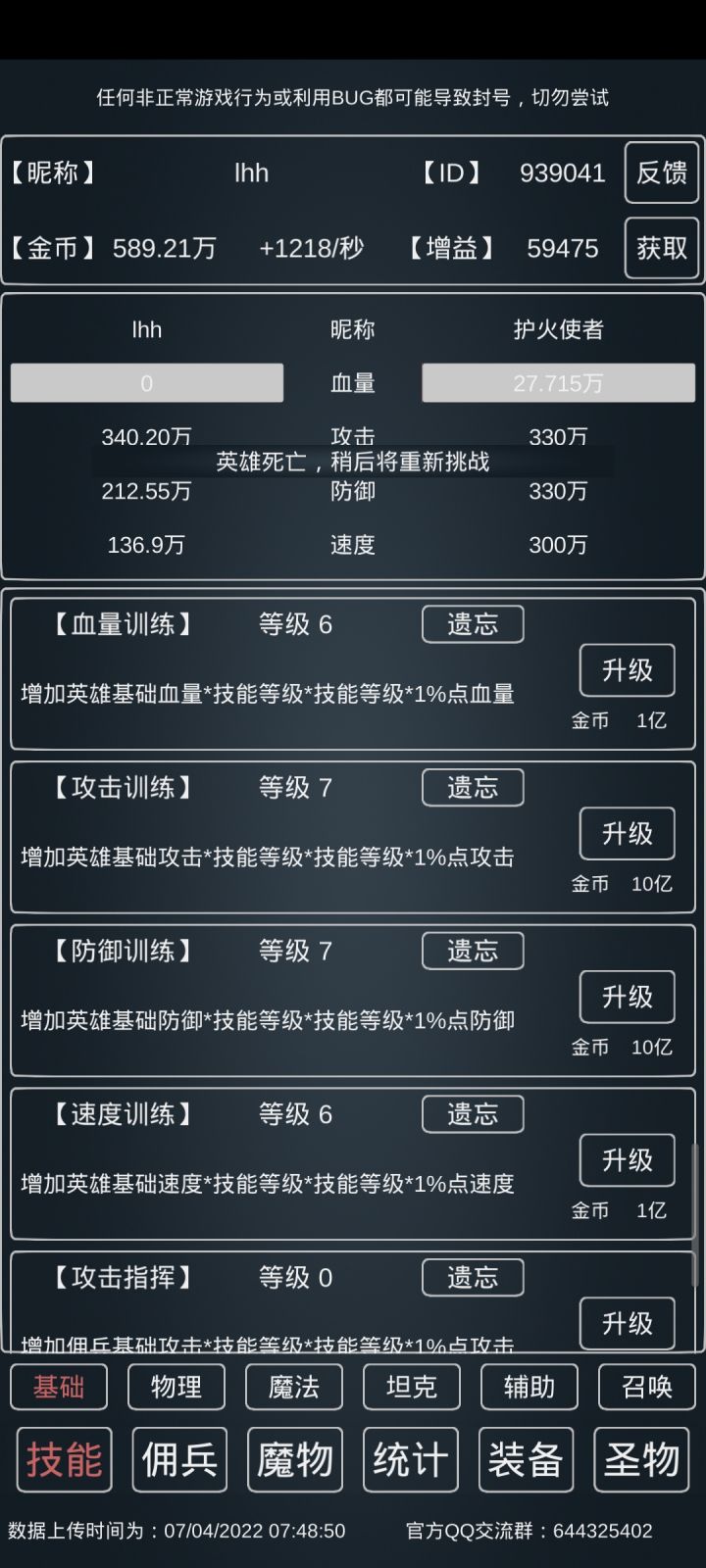Open the 辅助 (Support) skill category
The image size is (706, 1568).
pyautogui.click(x=529, y=1387)
